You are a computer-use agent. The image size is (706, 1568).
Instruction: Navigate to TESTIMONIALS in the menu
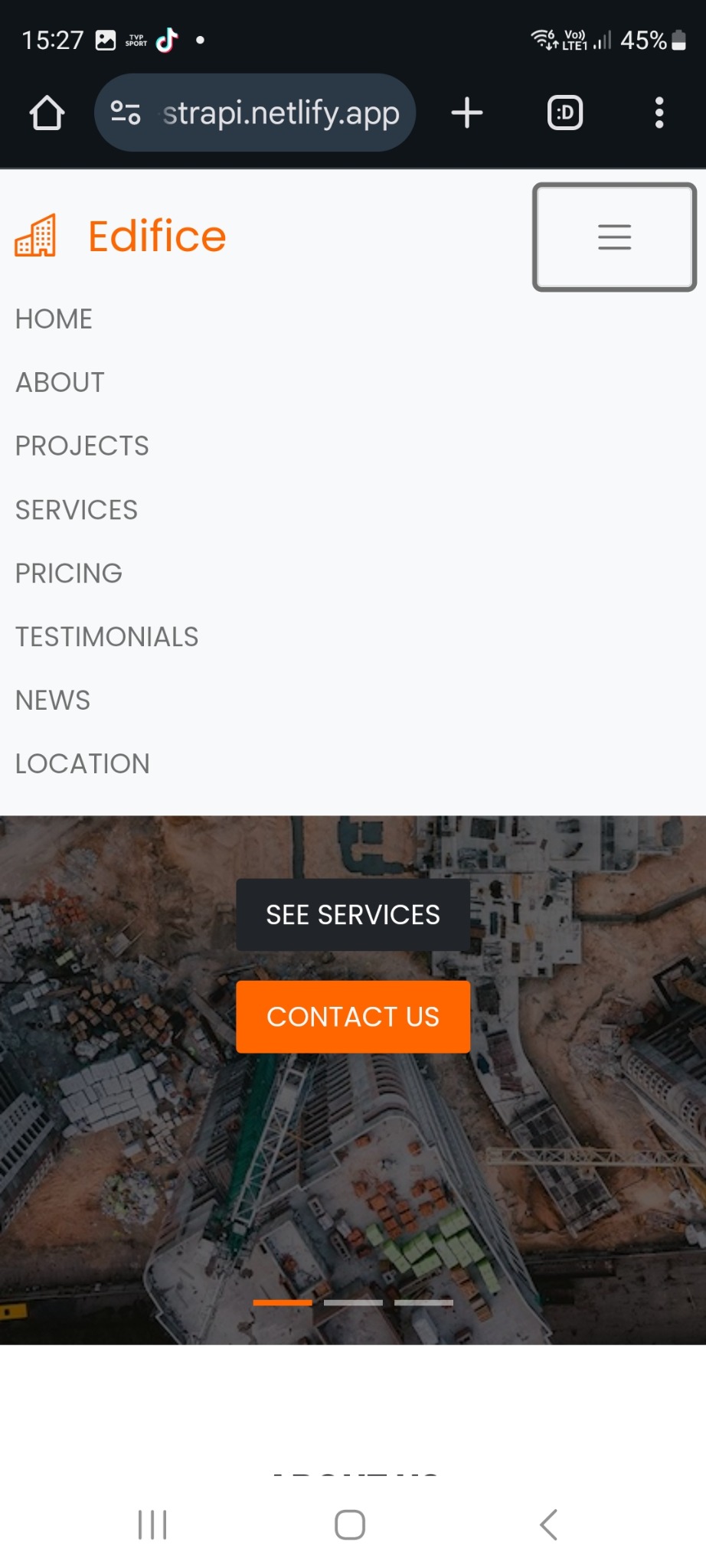click(106, 636)
